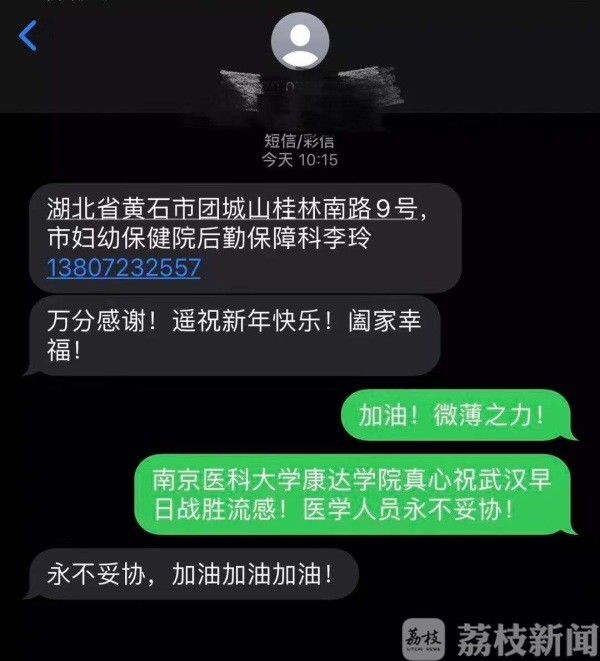The height and width of the screenshot is (661, 600).
Task: Tap the phone number 13807232557 link
Action: pos(123,268)
